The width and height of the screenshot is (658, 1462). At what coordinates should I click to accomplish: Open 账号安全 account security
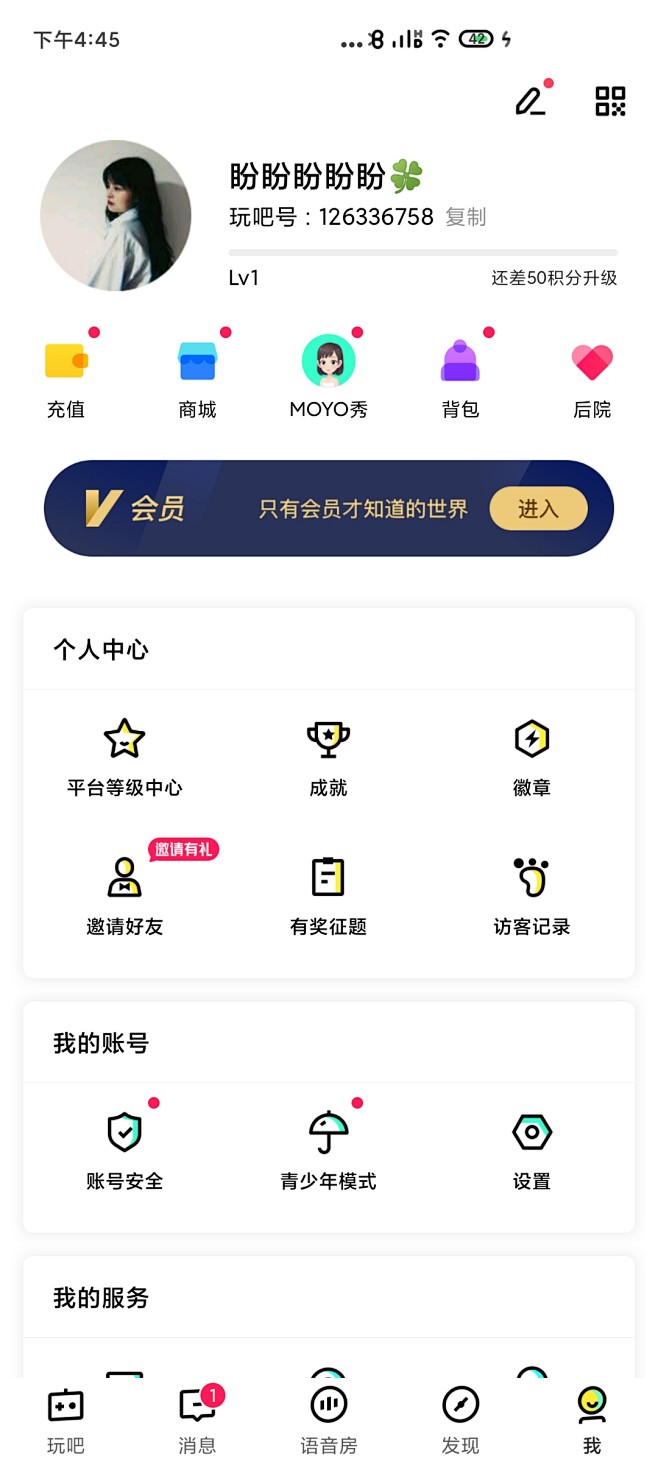pos(125,1150)
